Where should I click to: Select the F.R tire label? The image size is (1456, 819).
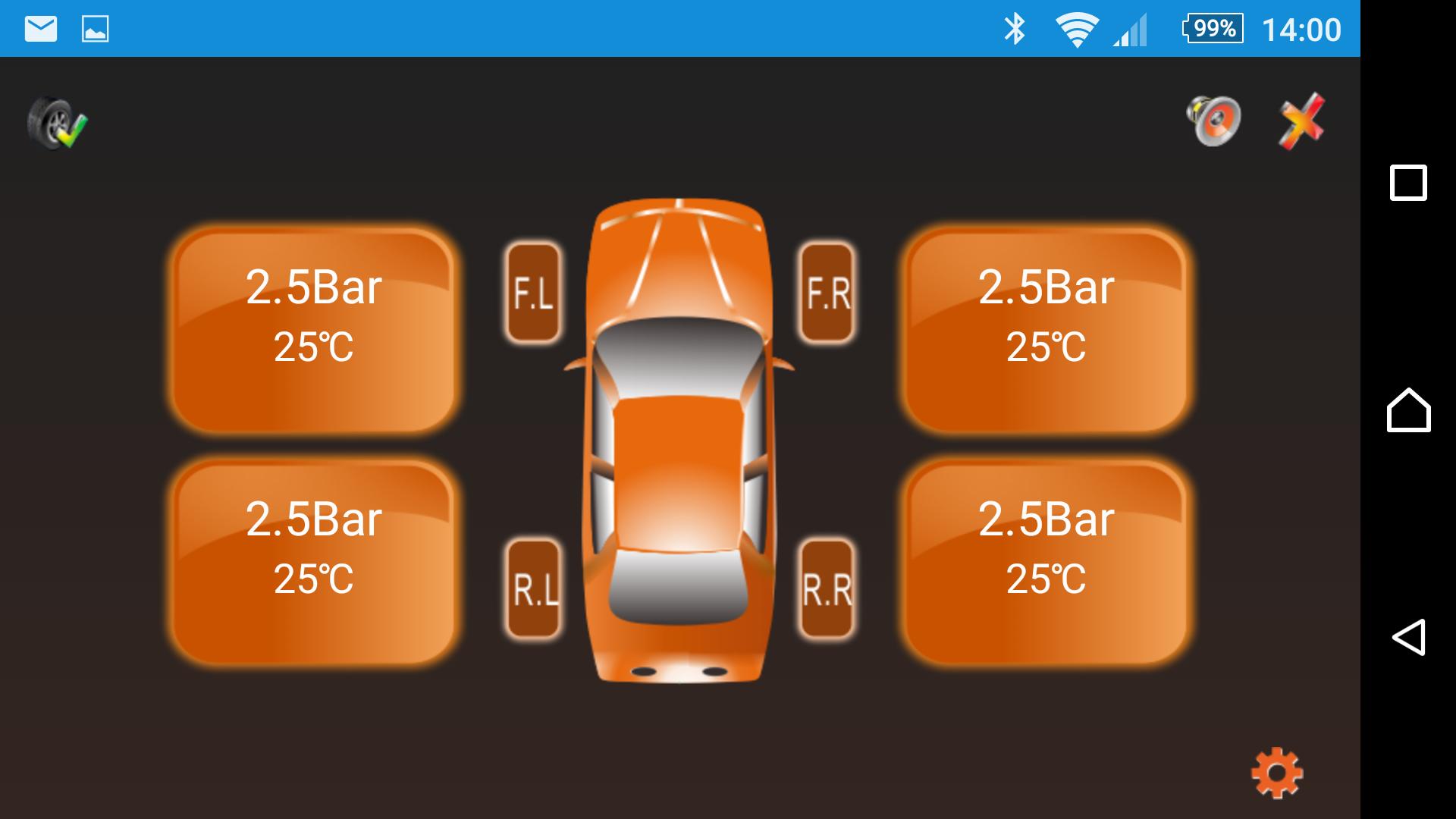pos(827,293)
